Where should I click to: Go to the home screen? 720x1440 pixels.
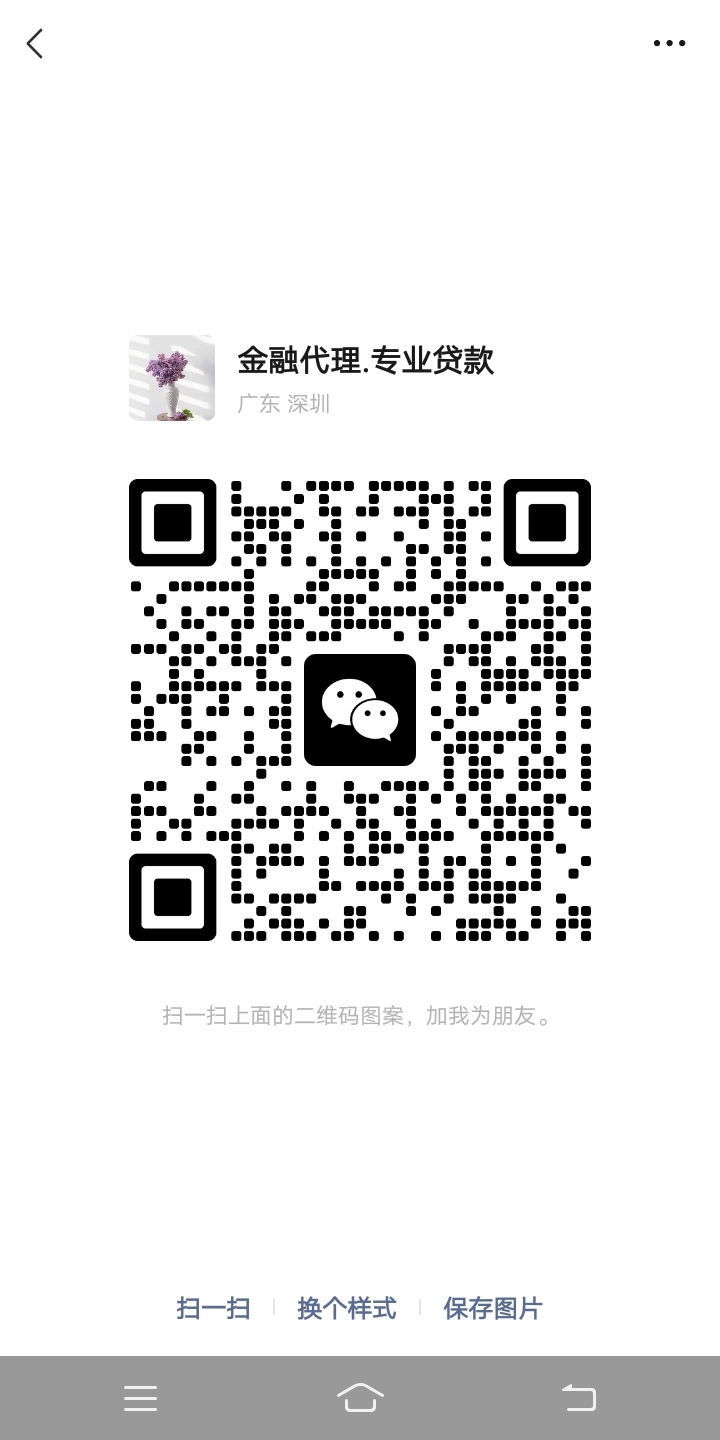click(360, 1398)
